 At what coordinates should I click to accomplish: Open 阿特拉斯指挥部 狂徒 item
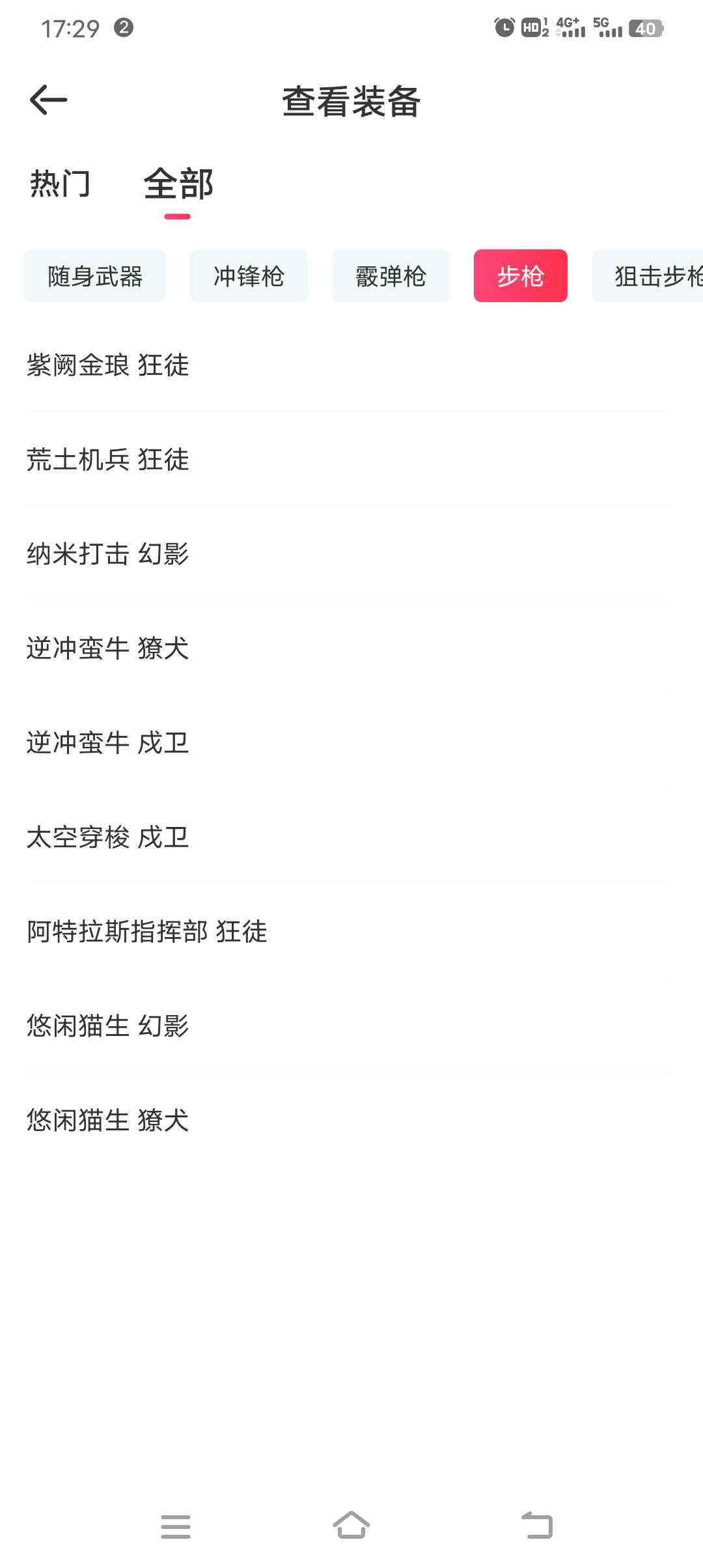click(x=147, y=932)
